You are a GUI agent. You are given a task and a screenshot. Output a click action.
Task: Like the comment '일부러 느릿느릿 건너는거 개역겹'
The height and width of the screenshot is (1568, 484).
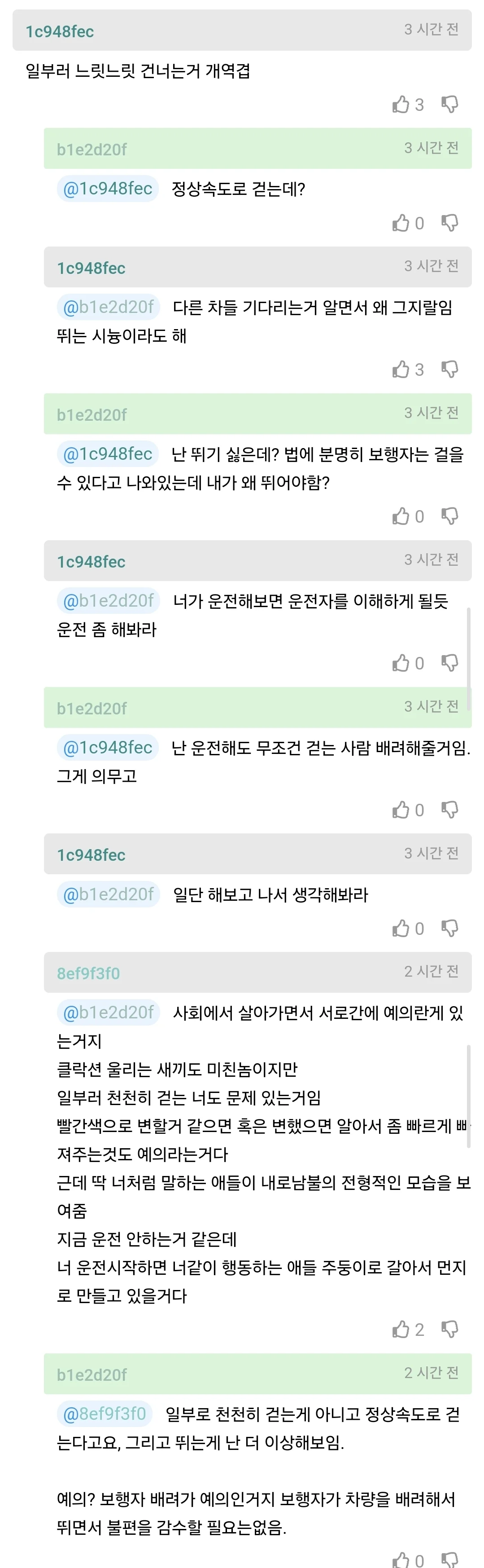pyautogui.click(x=401, y=105)
